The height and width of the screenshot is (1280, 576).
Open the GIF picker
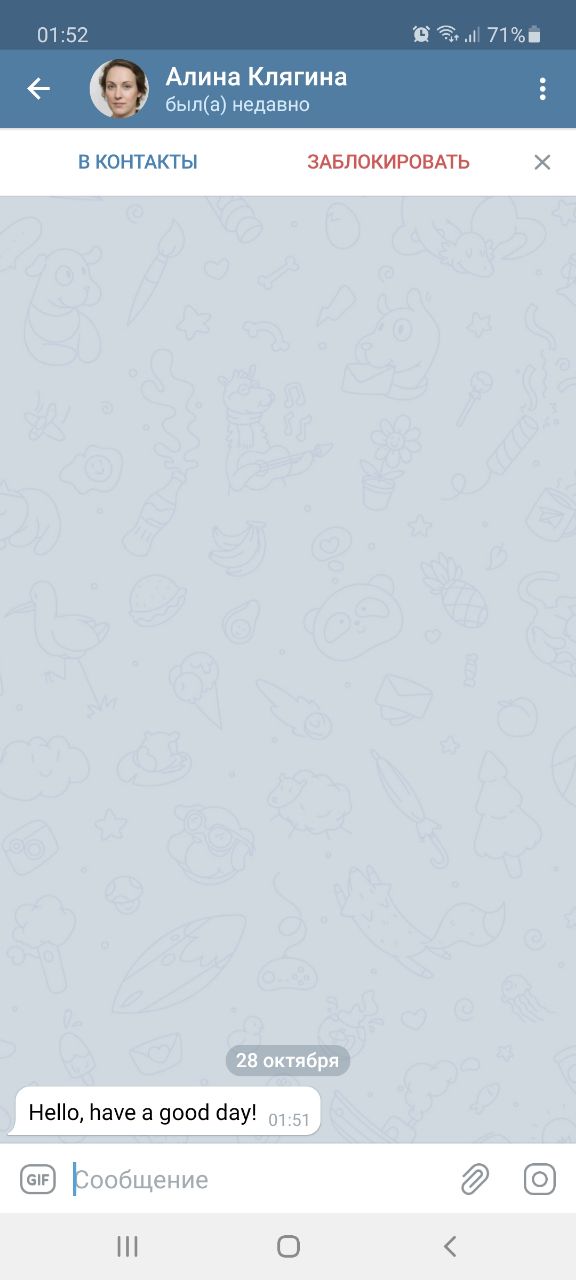(x=38, y=1179)
